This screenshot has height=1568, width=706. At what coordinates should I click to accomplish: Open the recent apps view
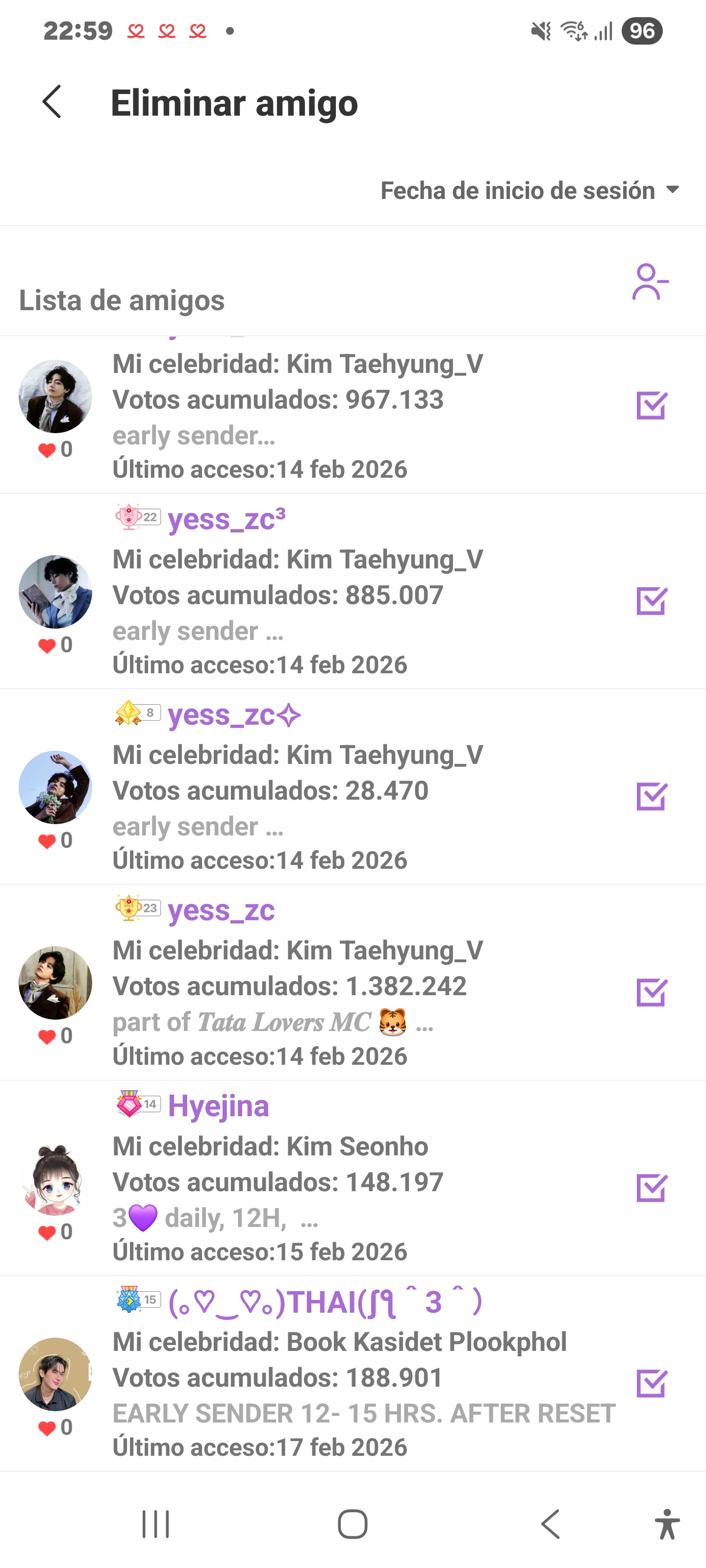(x=155, y=1524)
